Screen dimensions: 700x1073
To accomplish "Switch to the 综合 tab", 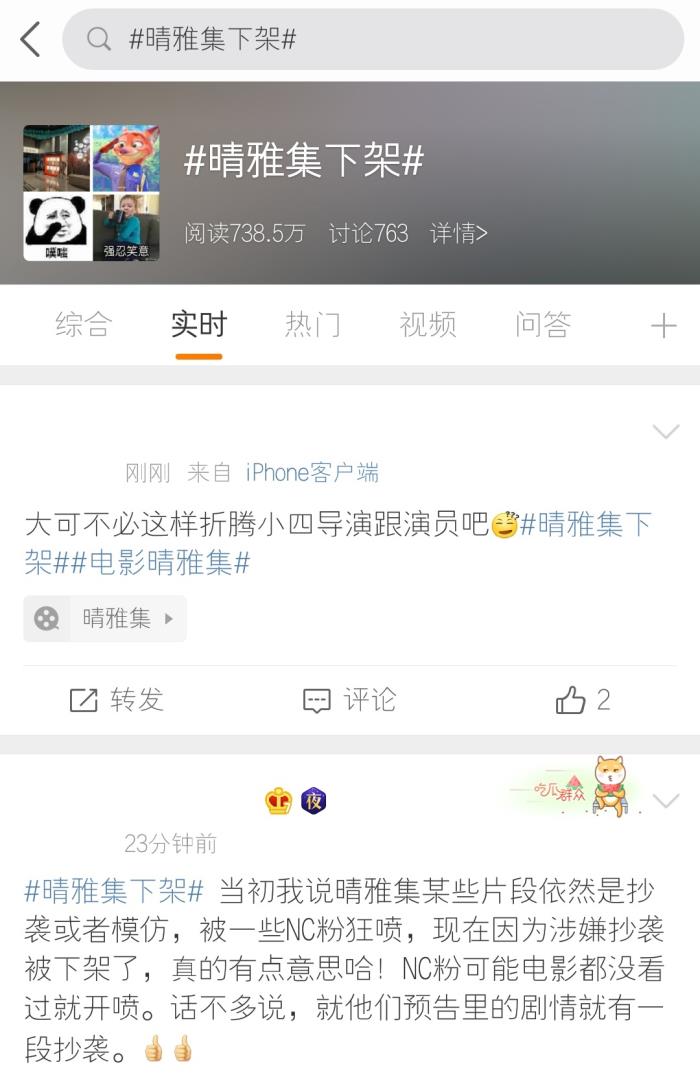I will click(x=84, y=325).
